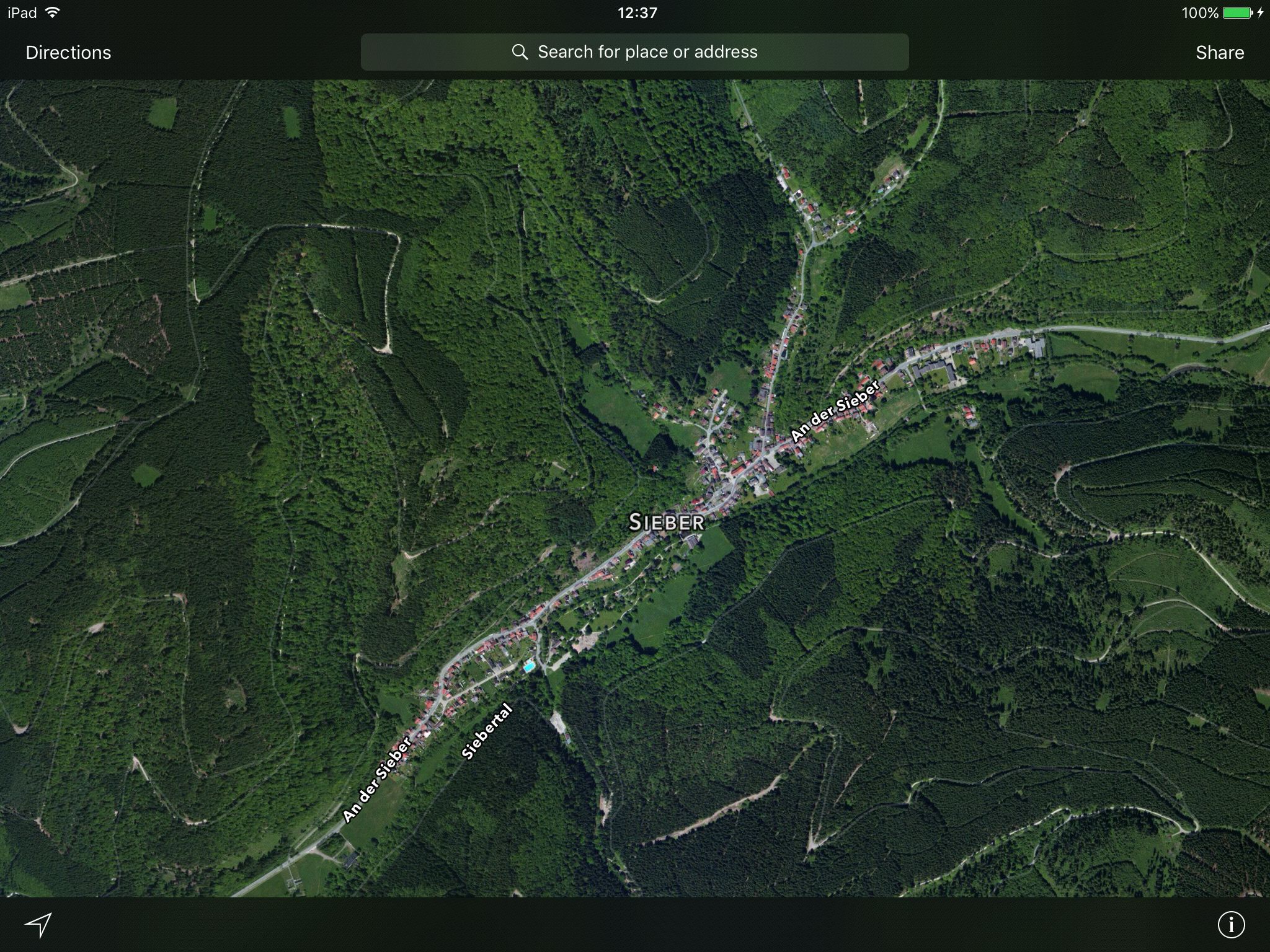Share this map location
Screen dimensions: 1270x952
click(x=1219, y=53)
